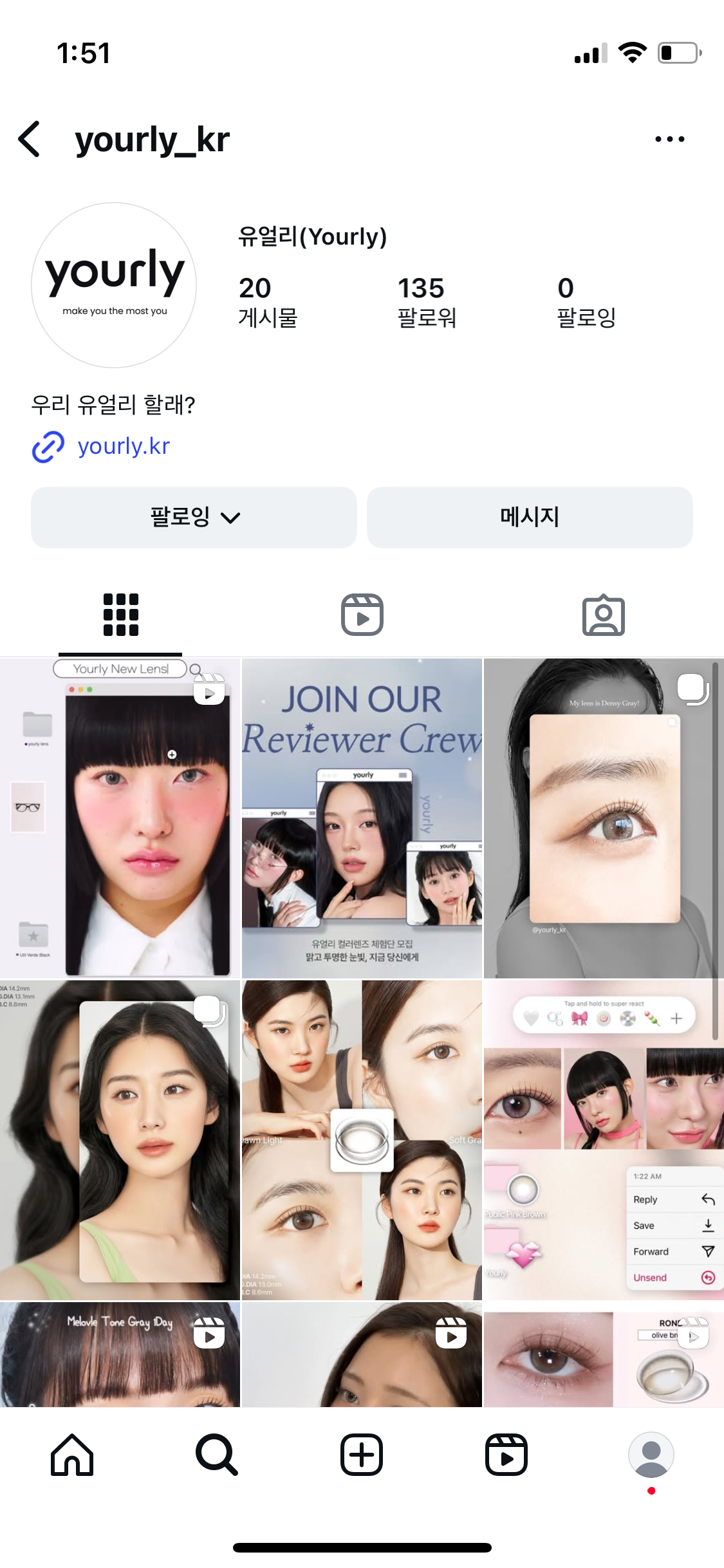Go to the Home feed

click(72, 1455)
